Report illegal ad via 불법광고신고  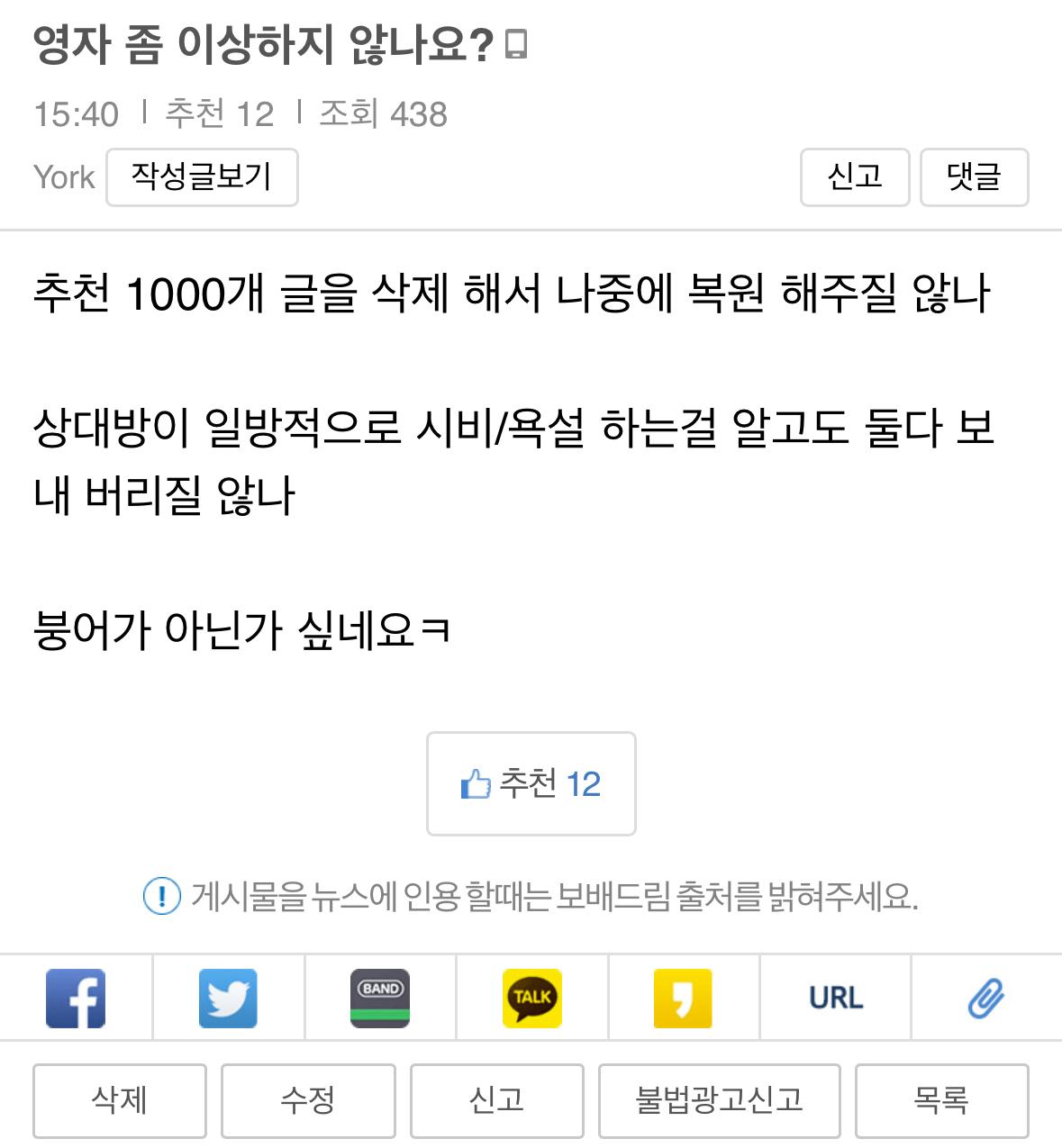(719, 1100)
